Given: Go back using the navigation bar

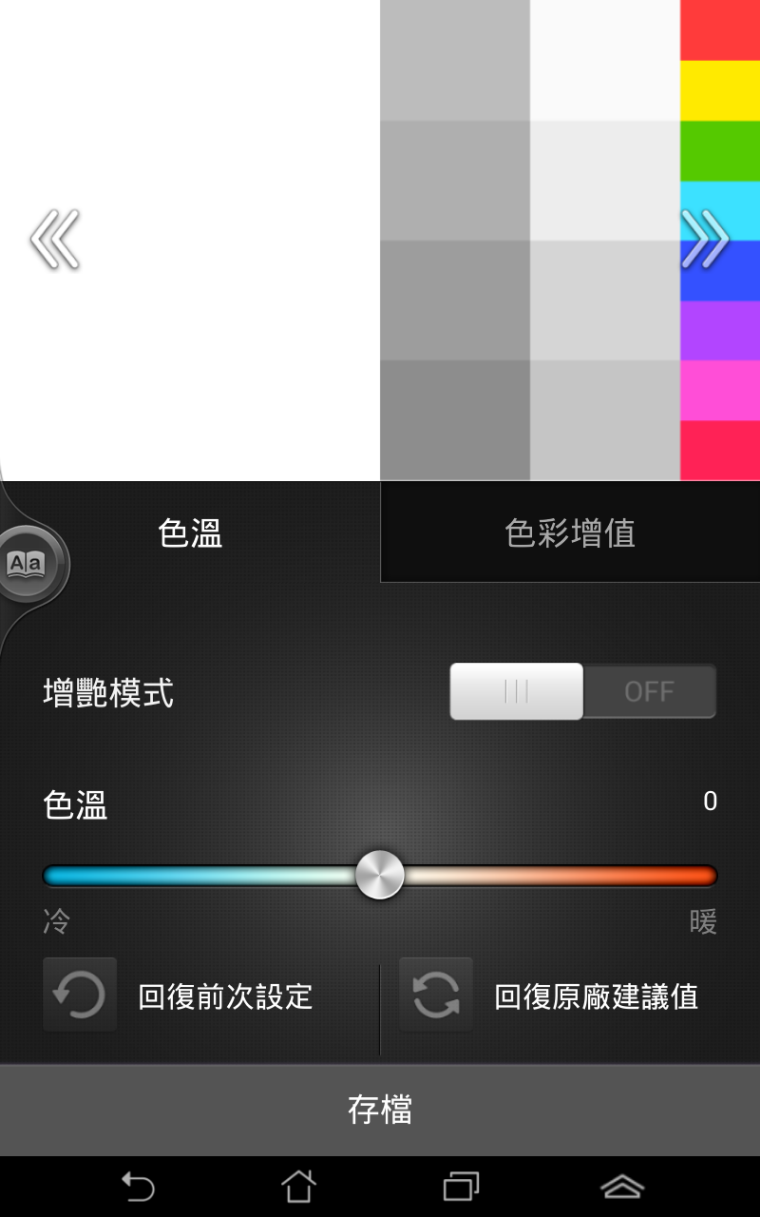Looking at the screenshot, I should [138, 1187].
